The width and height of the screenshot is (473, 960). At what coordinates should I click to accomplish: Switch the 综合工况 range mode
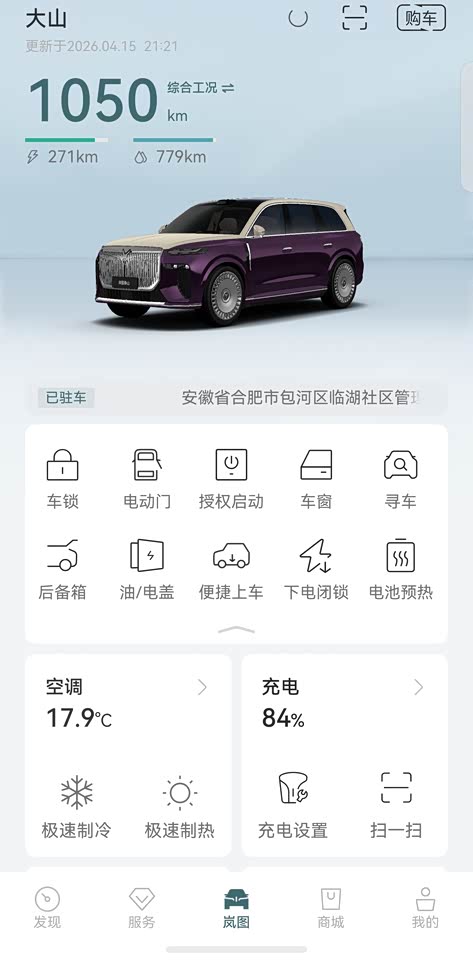coord(201,88)
